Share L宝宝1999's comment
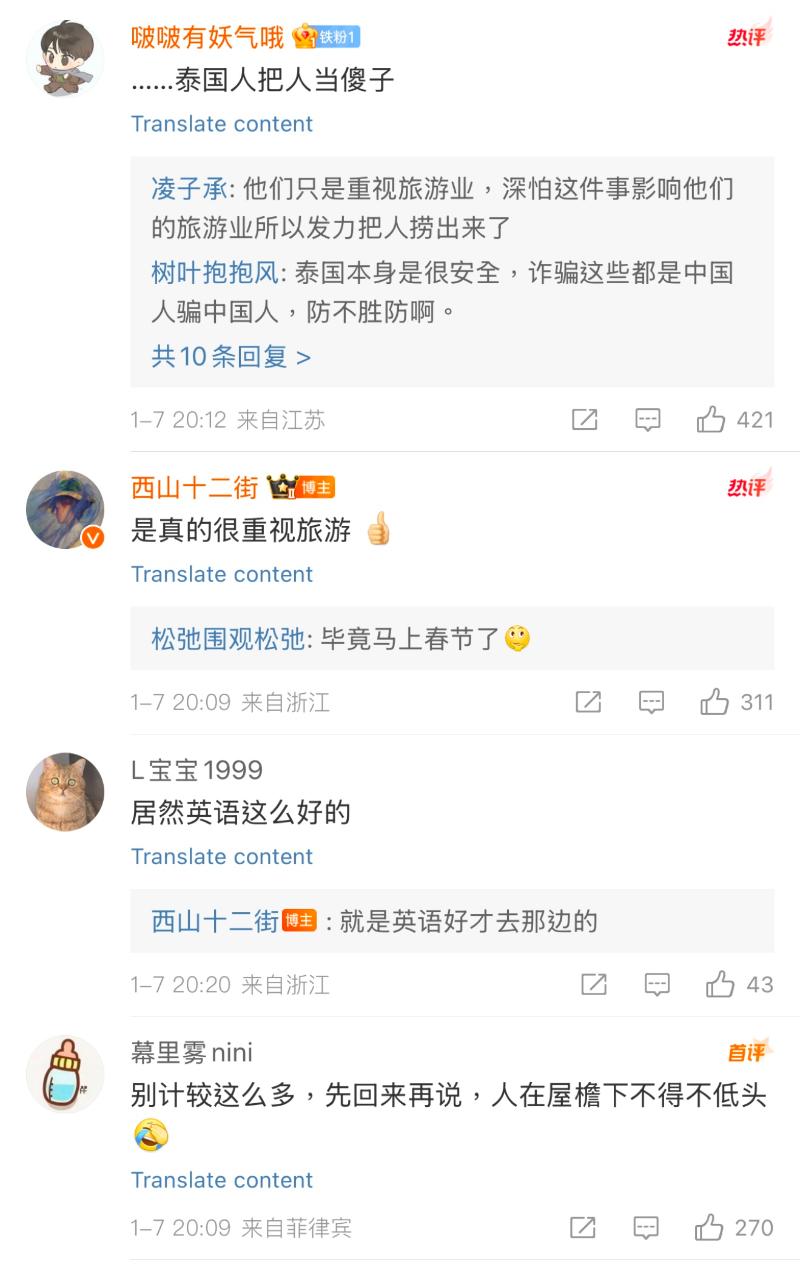Screen dimensions: 800x1276 (593, 985)
